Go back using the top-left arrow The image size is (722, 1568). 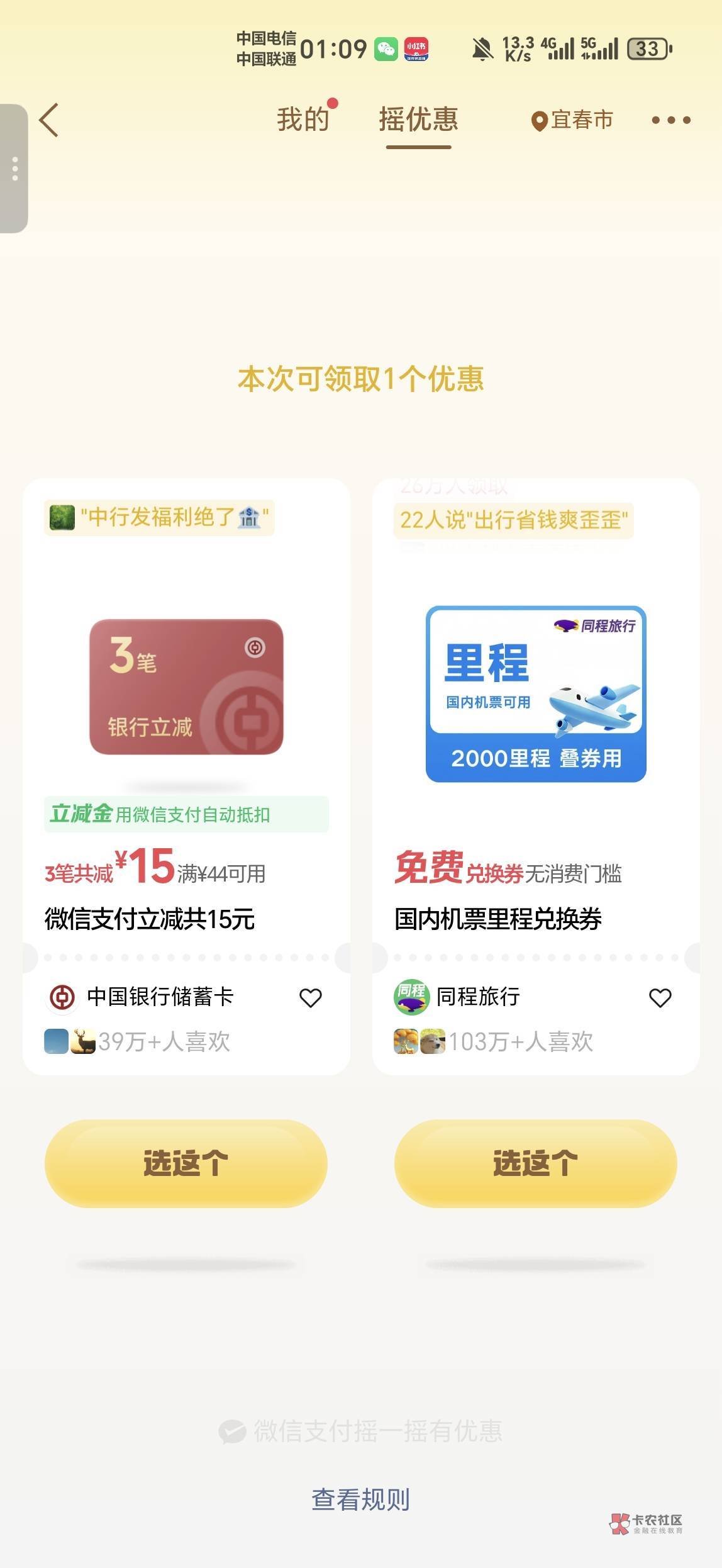click(x=49, y=120)
